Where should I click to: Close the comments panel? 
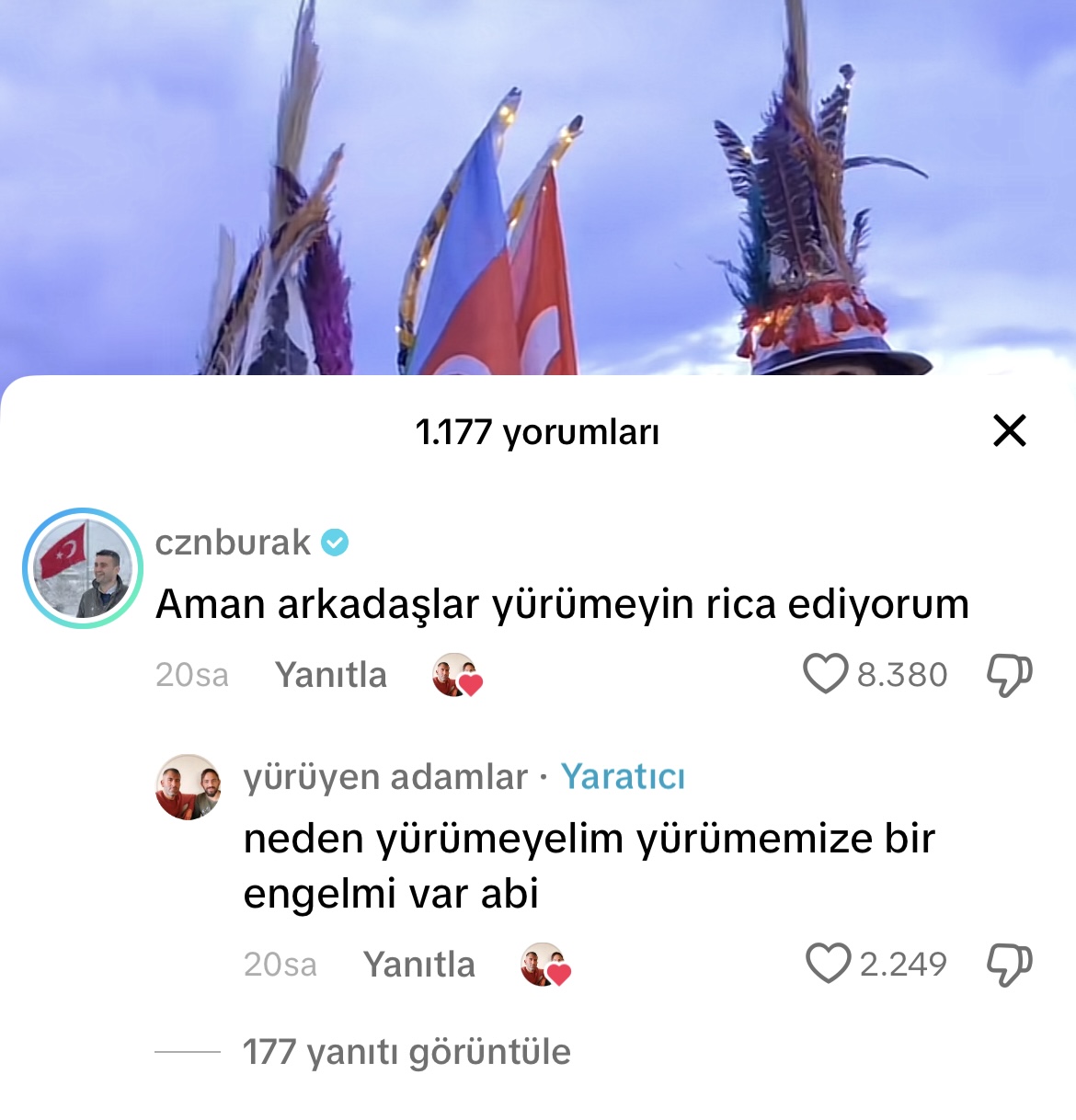tap(1009, 430)
